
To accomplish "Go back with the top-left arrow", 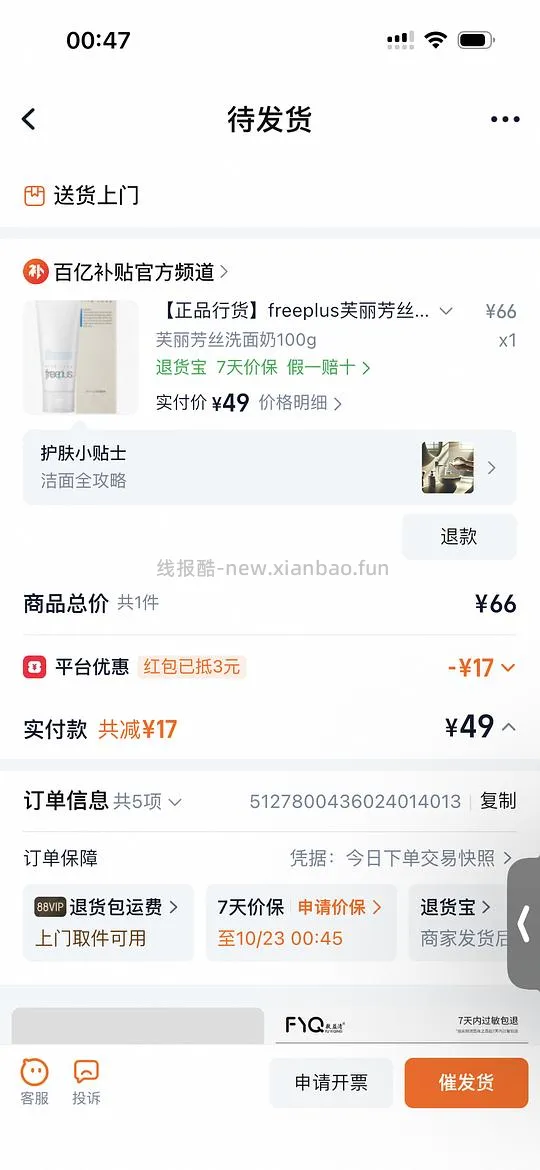I will pos(28,119).
